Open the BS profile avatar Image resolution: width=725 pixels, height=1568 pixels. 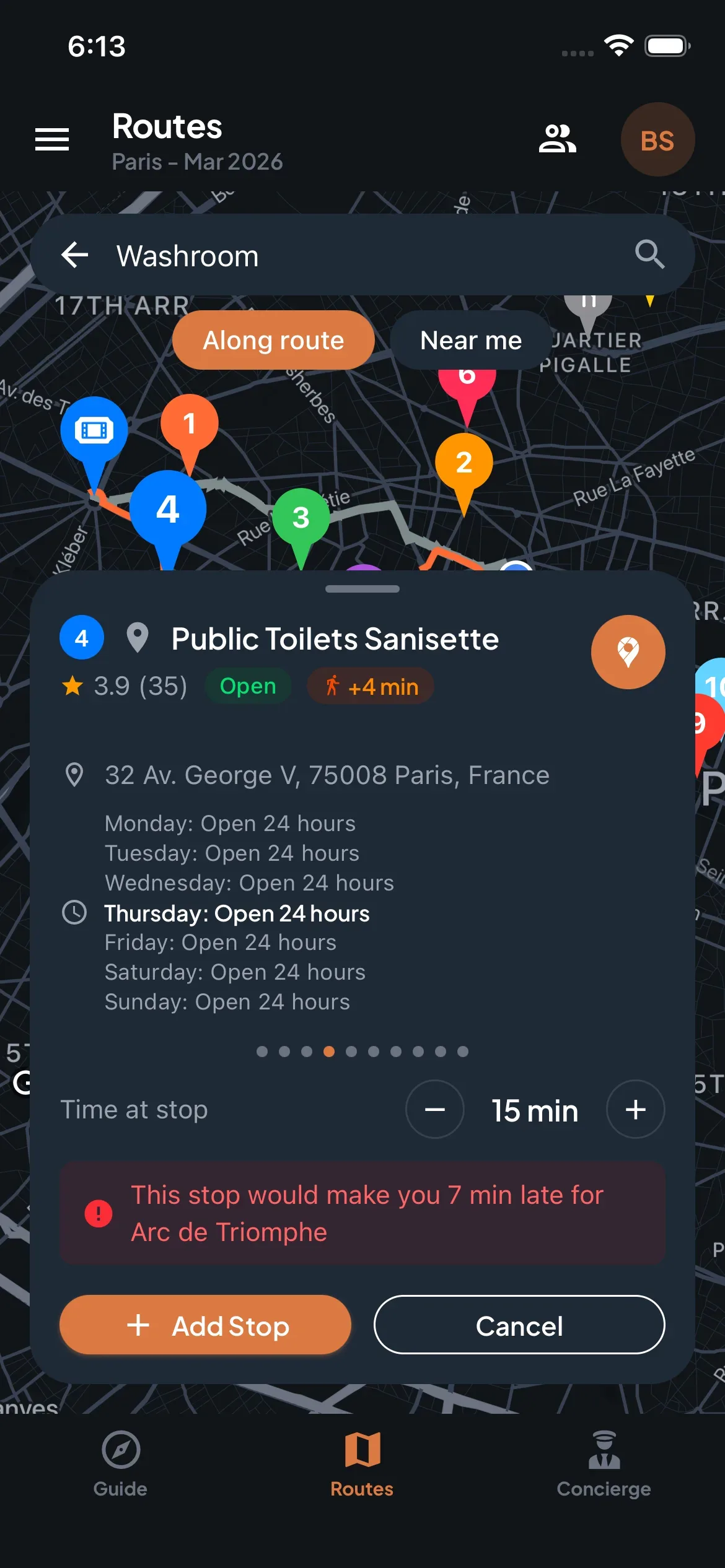657,140
